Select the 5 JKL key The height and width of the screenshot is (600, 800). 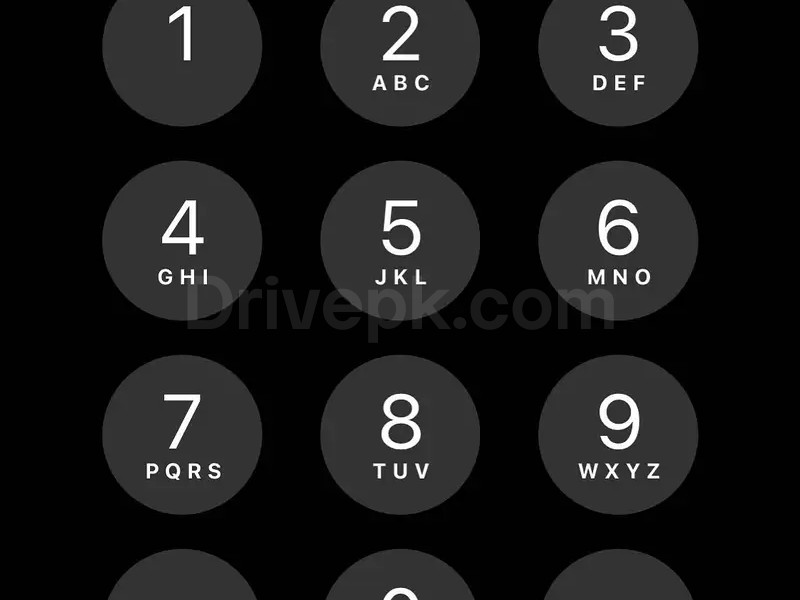coord(400,241)
